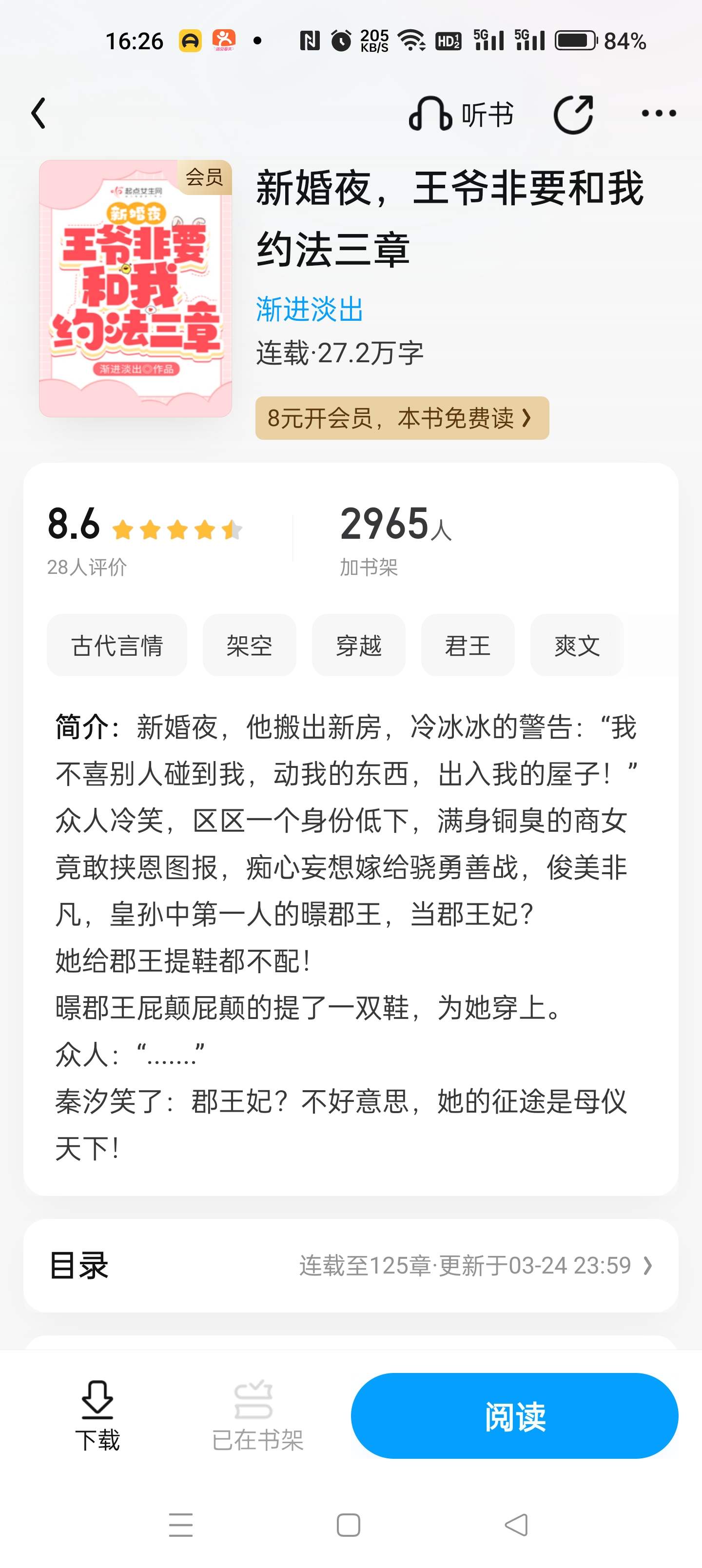
Task: Select the 古代言情 tag
Action: click(117, 645)
